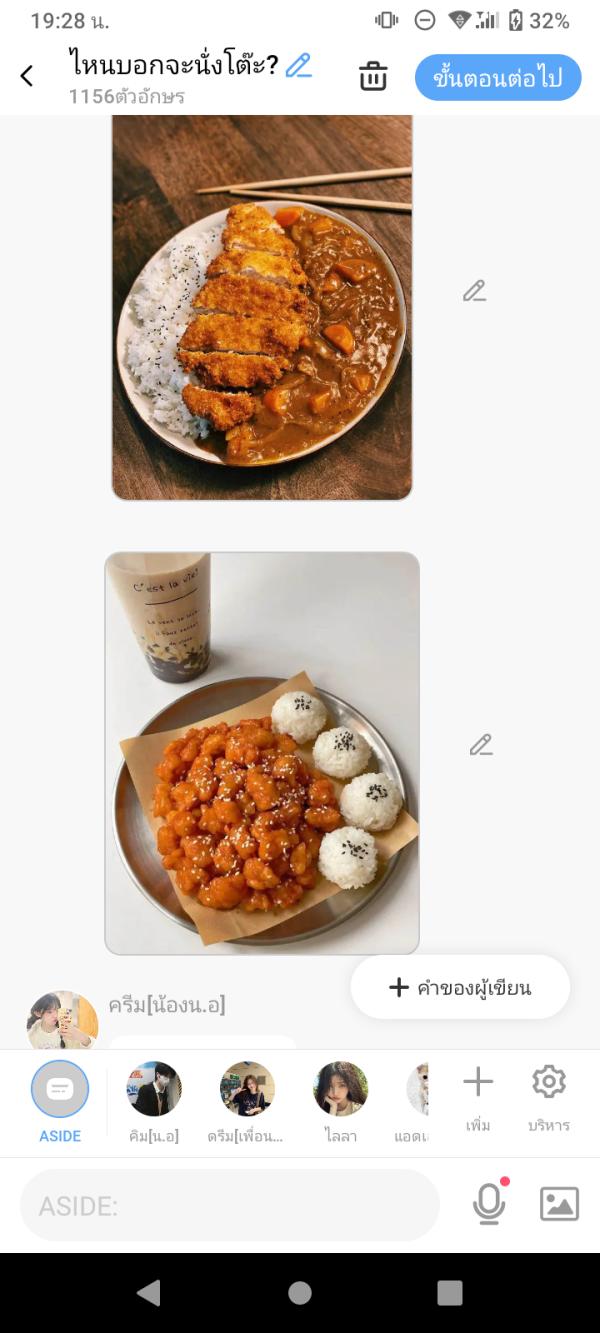
Task: Edit the fried chicken rice ball image
Action: (x=481, y=745)
